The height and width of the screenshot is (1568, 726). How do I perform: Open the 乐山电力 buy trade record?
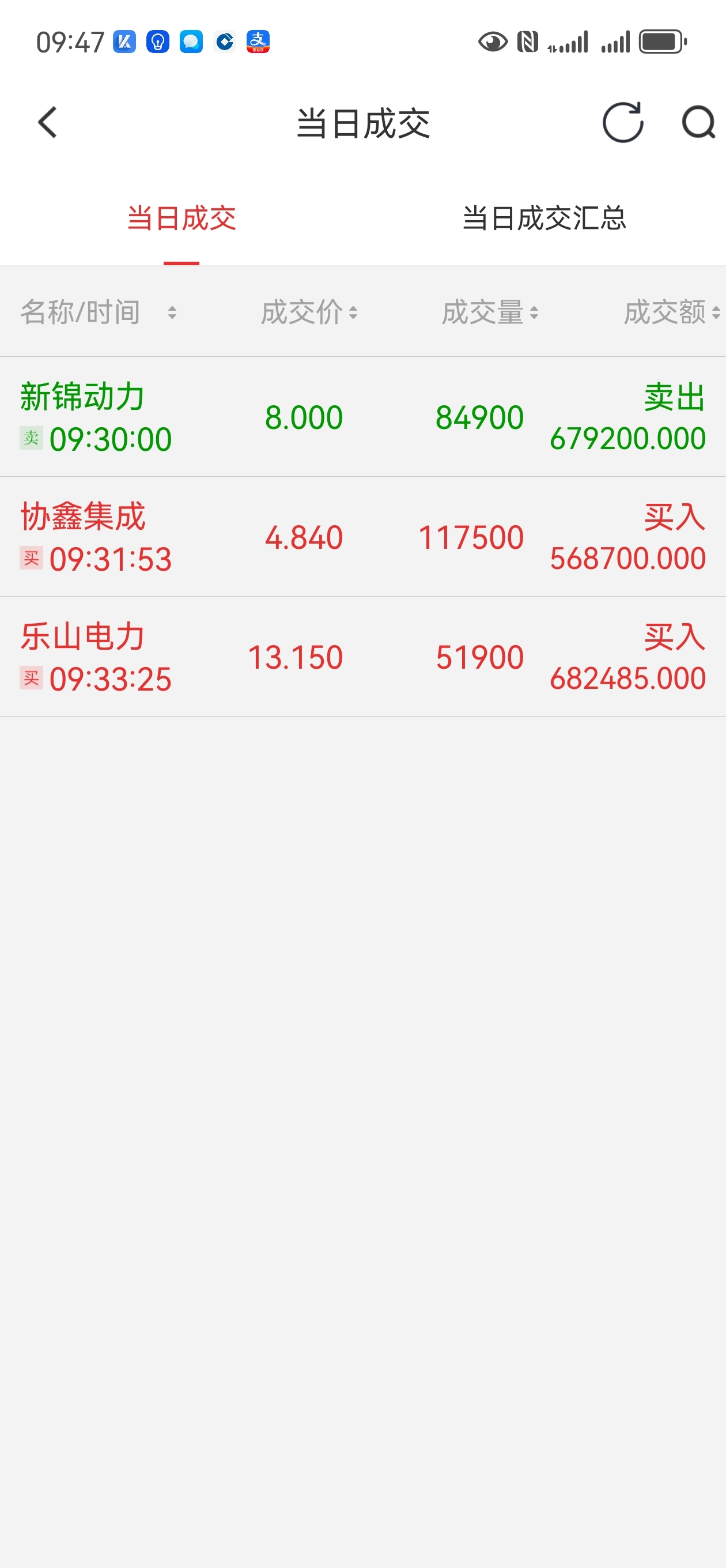[362, 657]
